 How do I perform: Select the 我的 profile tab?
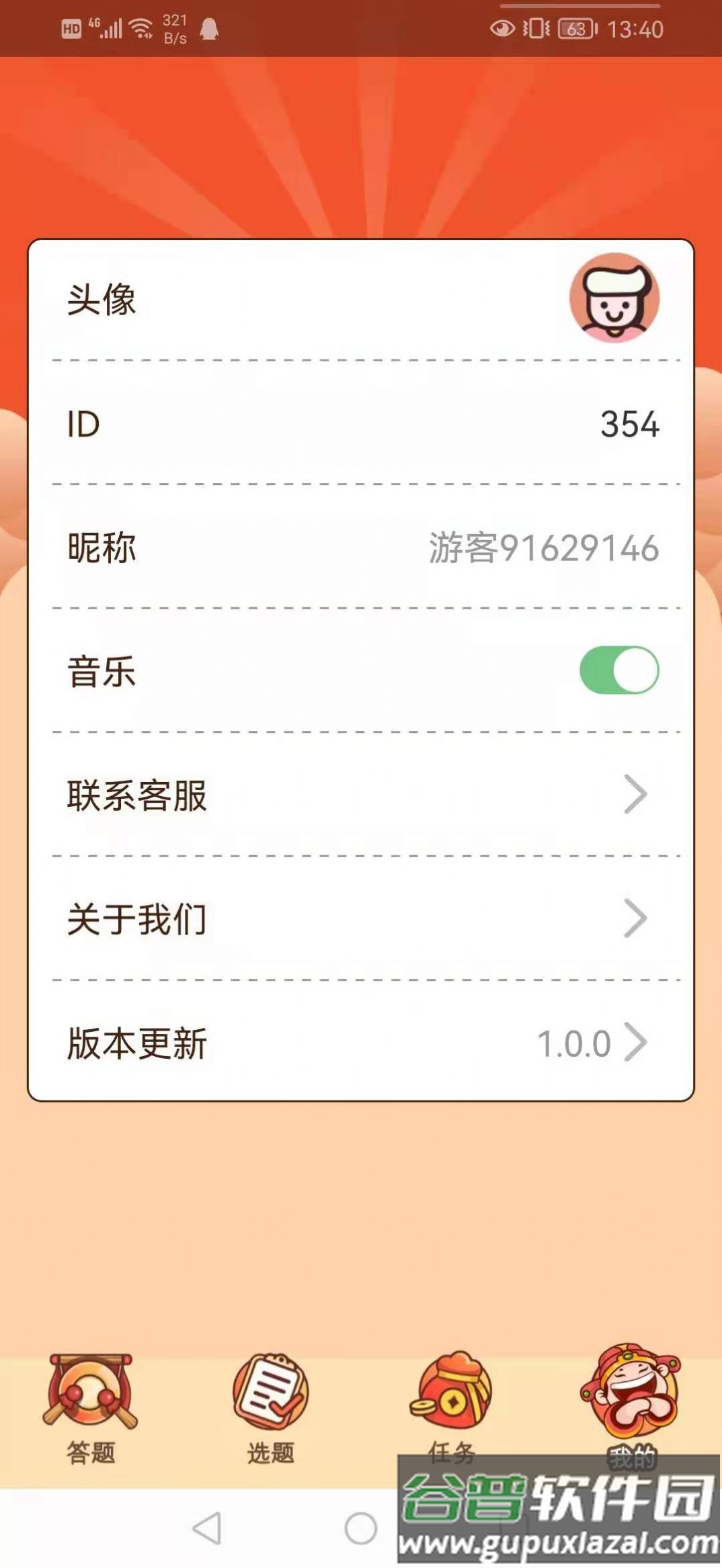click(x=631, y=1397)
